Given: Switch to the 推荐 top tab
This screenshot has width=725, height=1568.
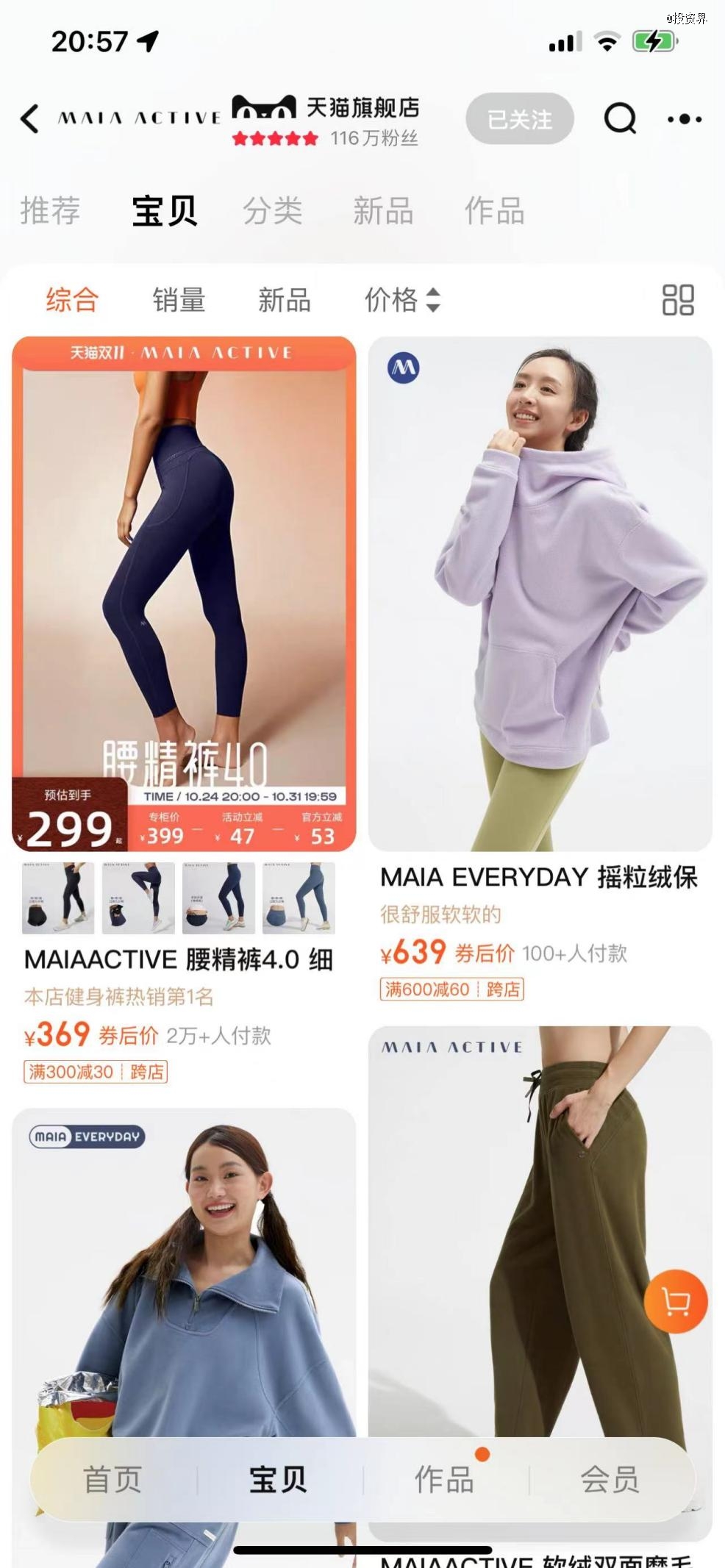Looking at the screenshot, I should coord(50,211).
